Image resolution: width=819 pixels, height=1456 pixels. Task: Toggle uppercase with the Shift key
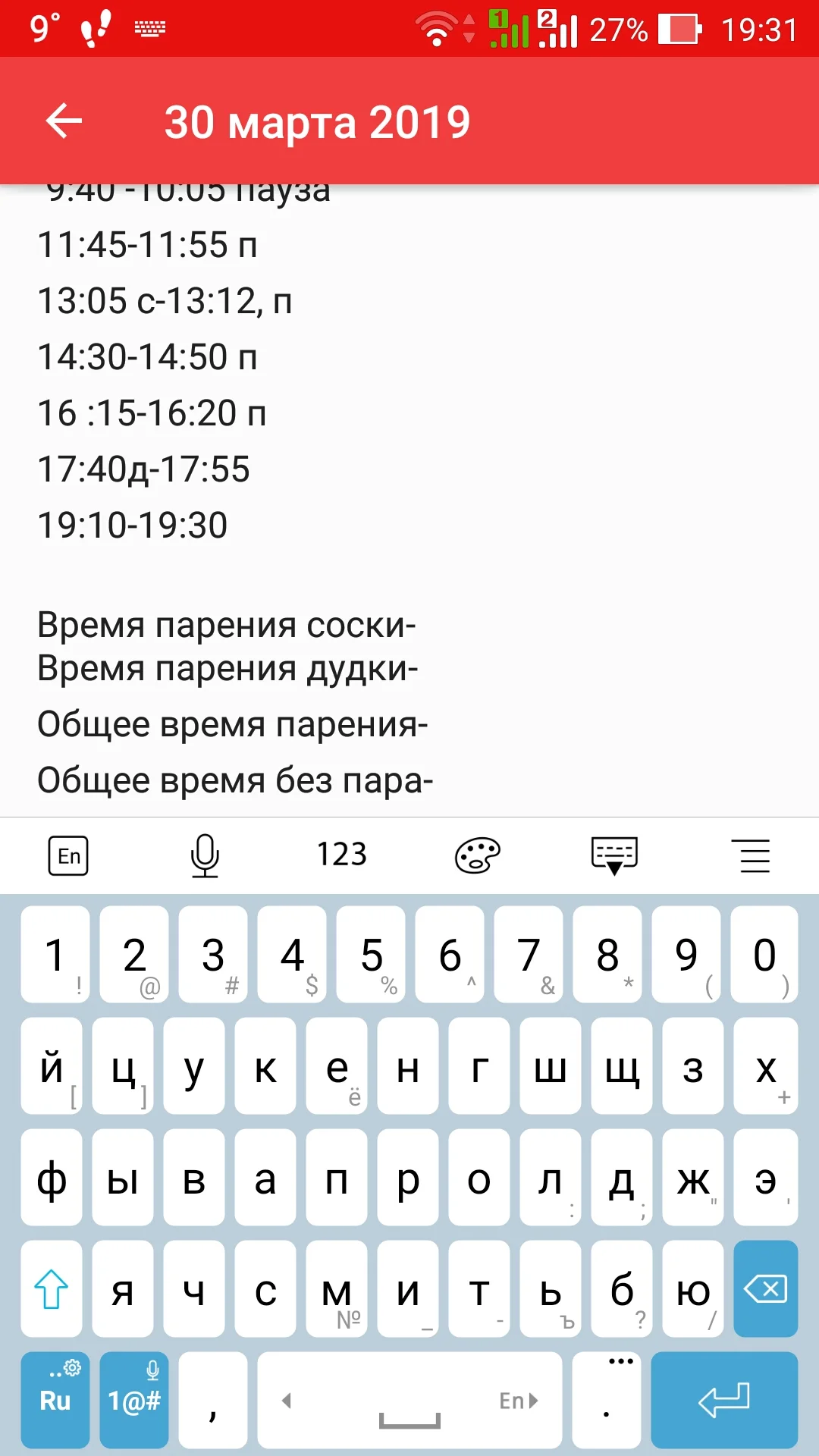click(x=50, y=1289)
